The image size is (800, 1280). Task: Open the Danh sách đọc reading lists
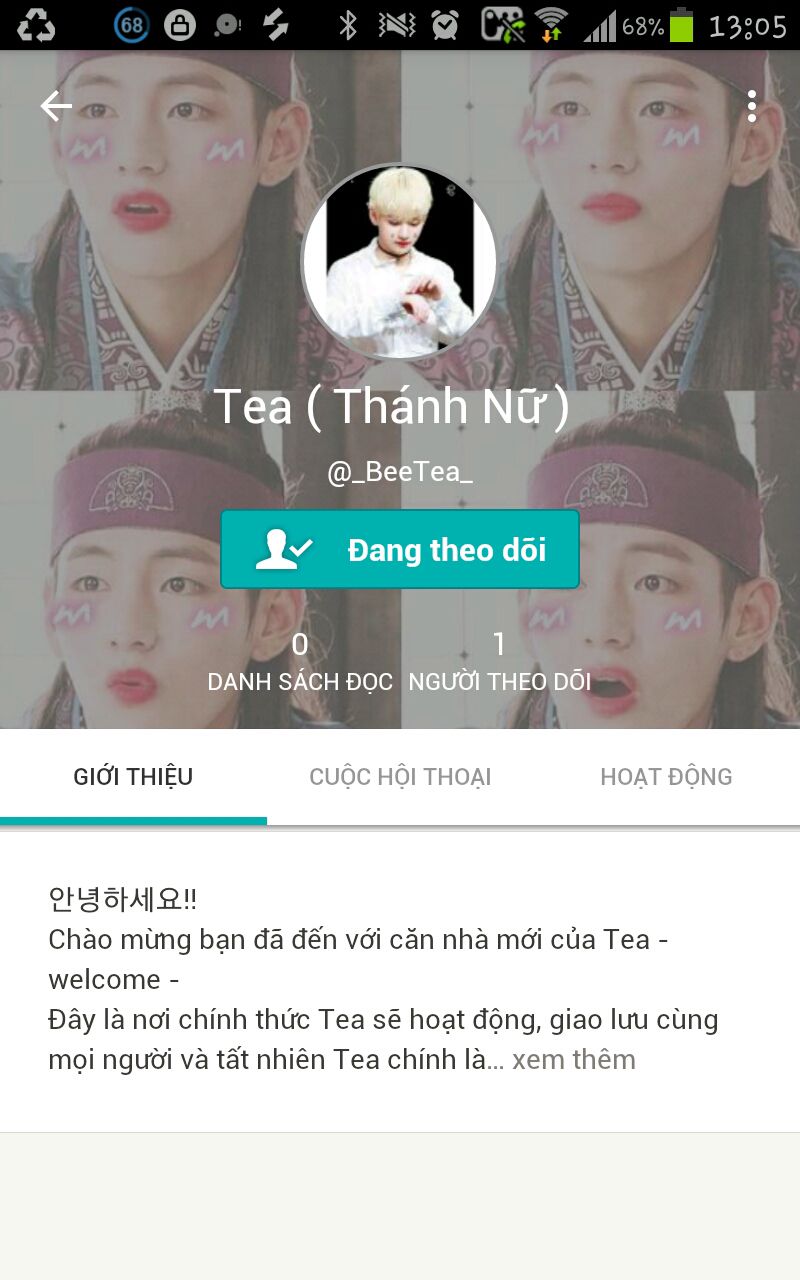click(x=300, y=662)
